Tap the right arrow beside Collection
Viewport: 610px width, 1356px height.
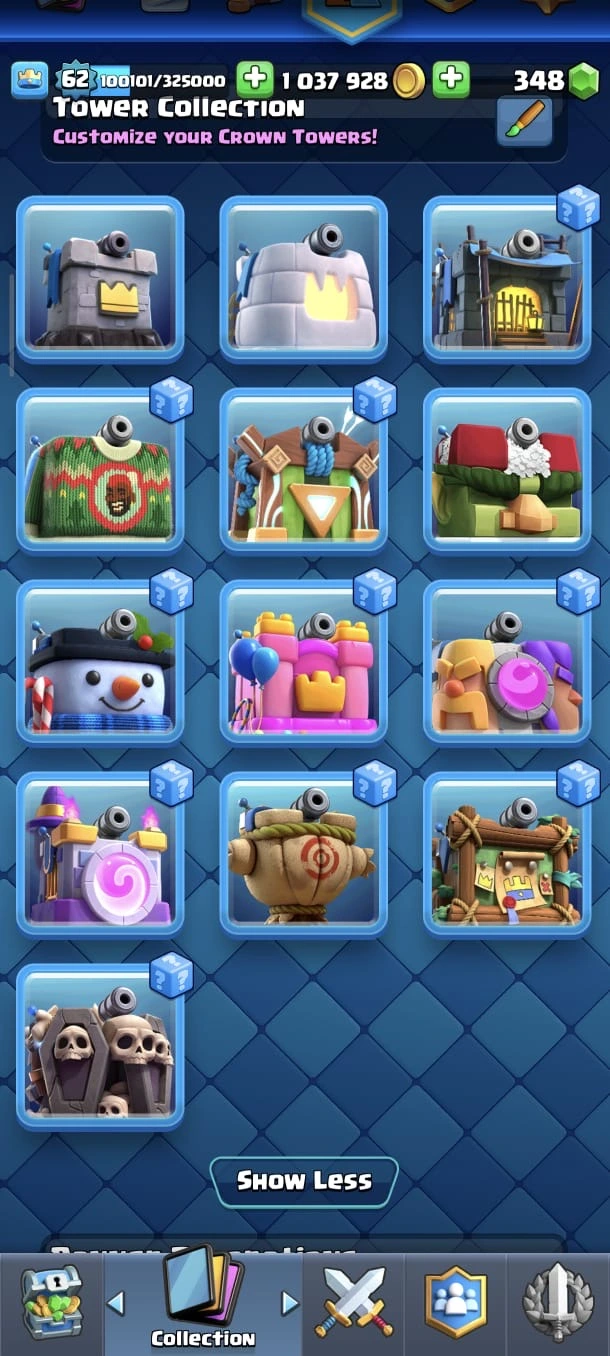[290, 1303]
